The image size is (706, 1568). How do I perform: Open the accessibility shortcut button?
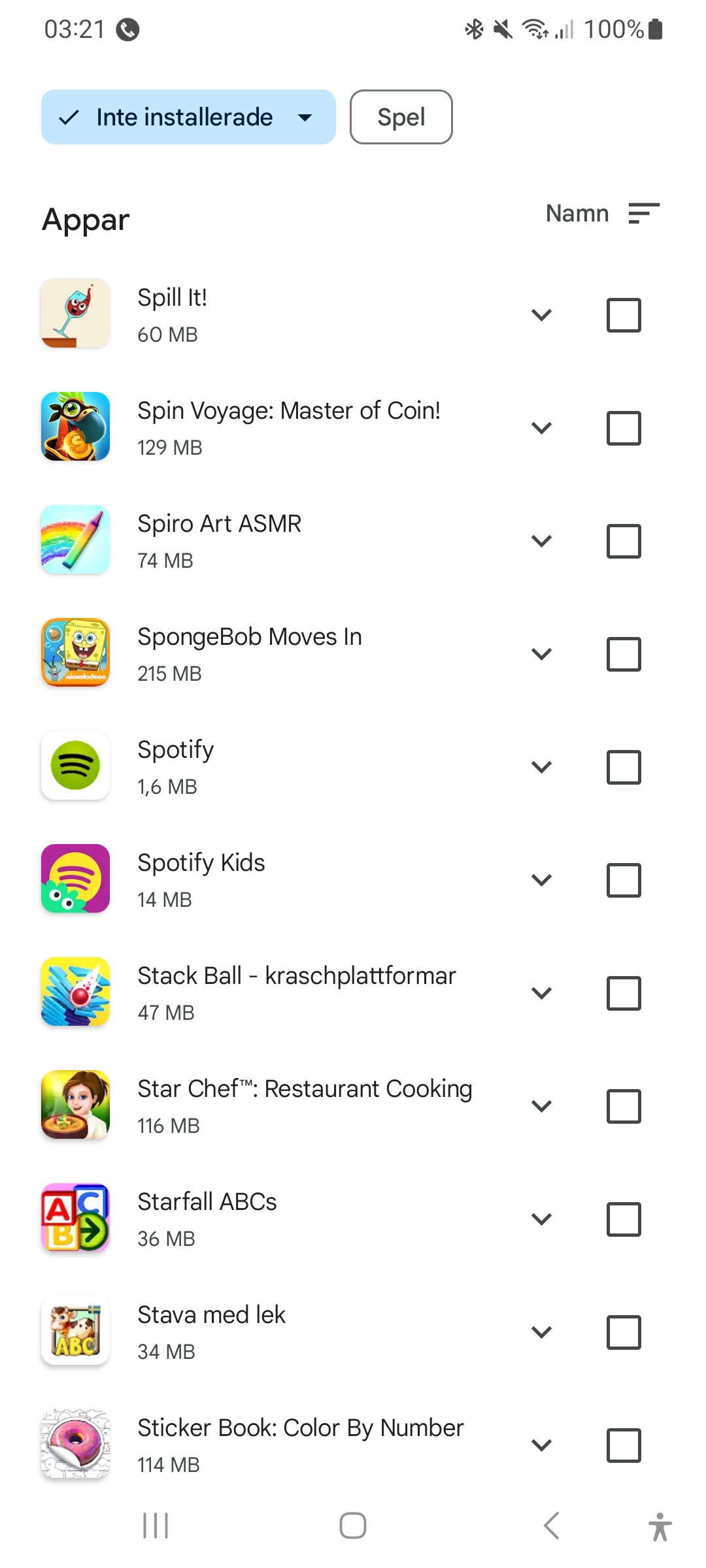tap(660, 1526)
